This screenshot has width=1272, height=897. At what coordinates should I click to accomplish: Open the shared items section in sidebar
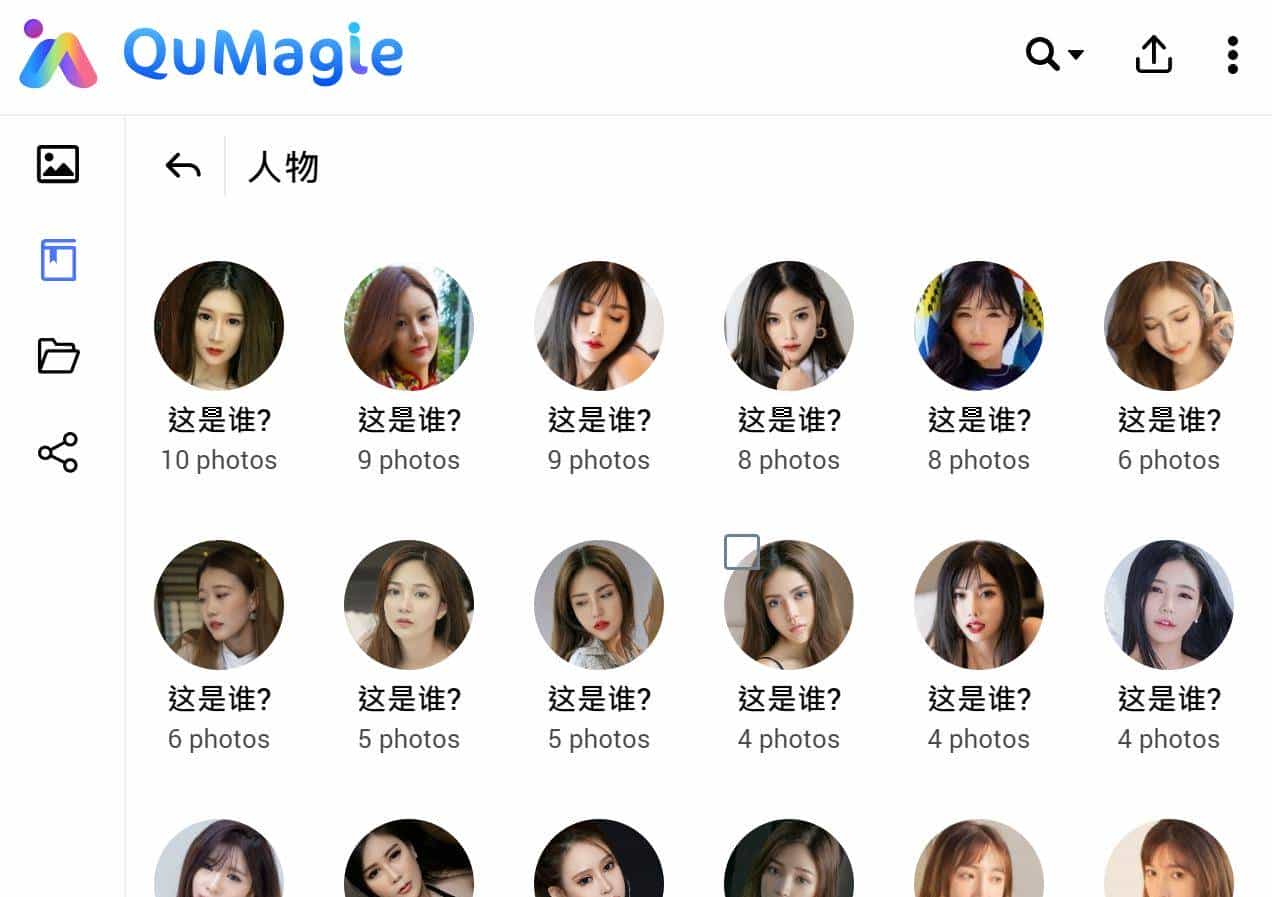[x=58, y=452]
